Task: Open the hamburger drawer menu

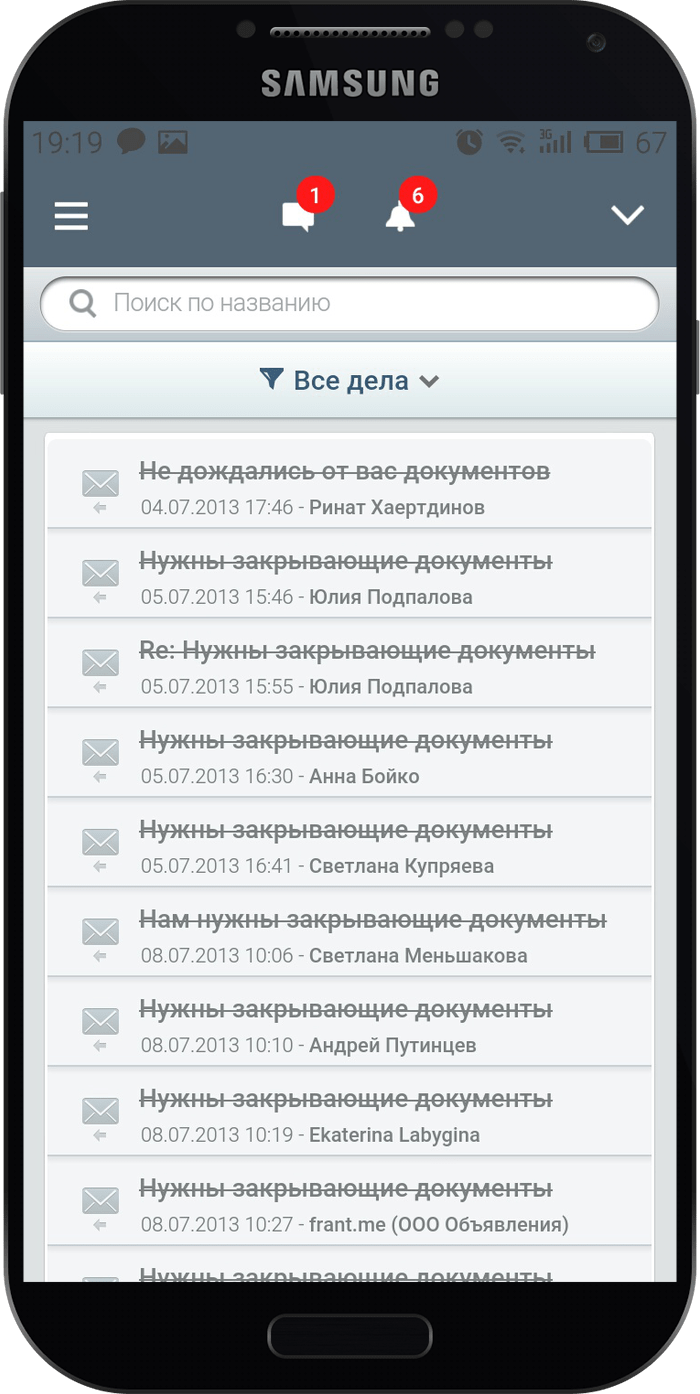Action: pyautogui.click(x=71, y=216)
